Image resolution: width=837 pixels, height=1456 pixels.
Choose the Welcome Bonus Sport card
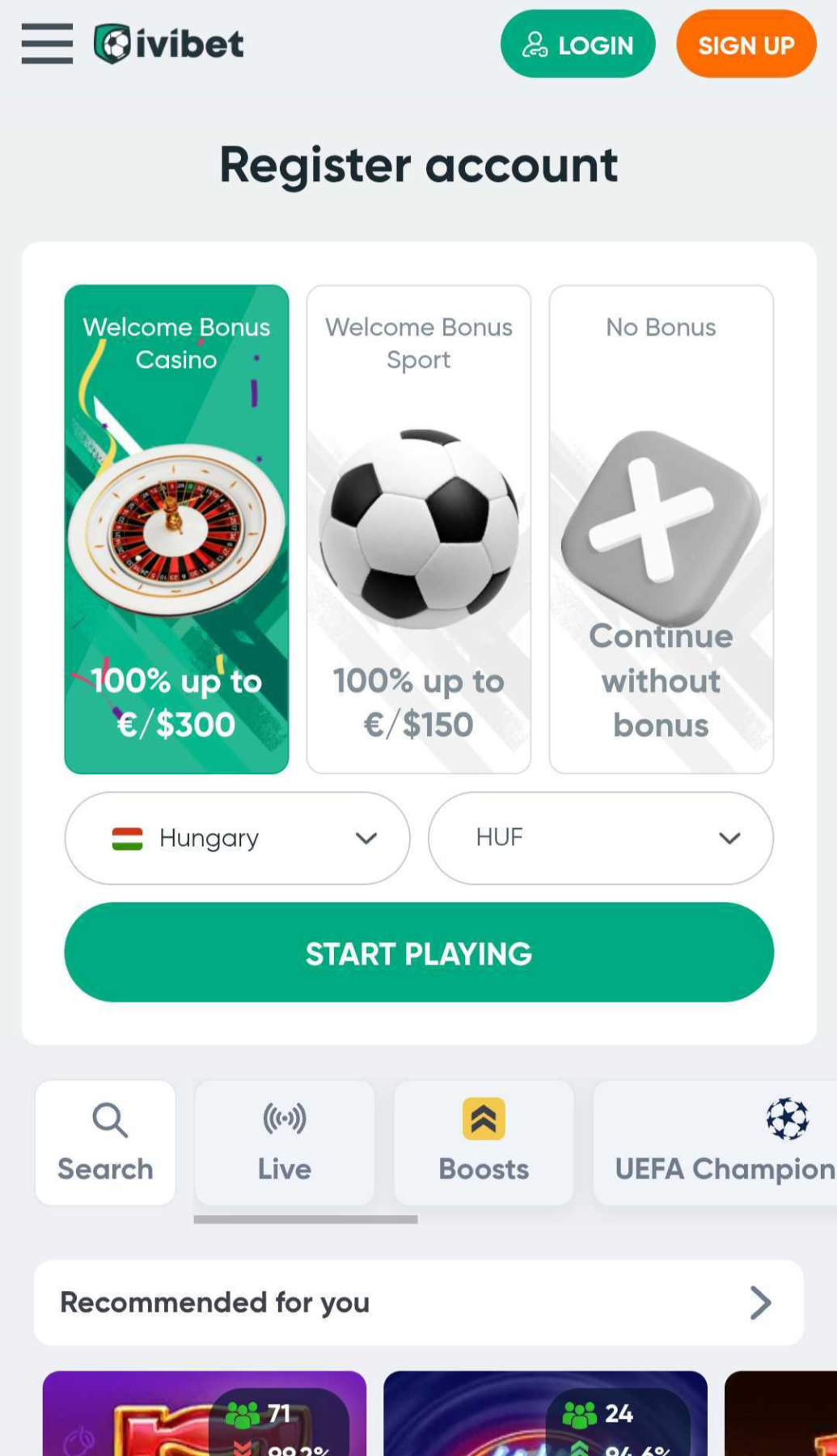pos(418,529)
